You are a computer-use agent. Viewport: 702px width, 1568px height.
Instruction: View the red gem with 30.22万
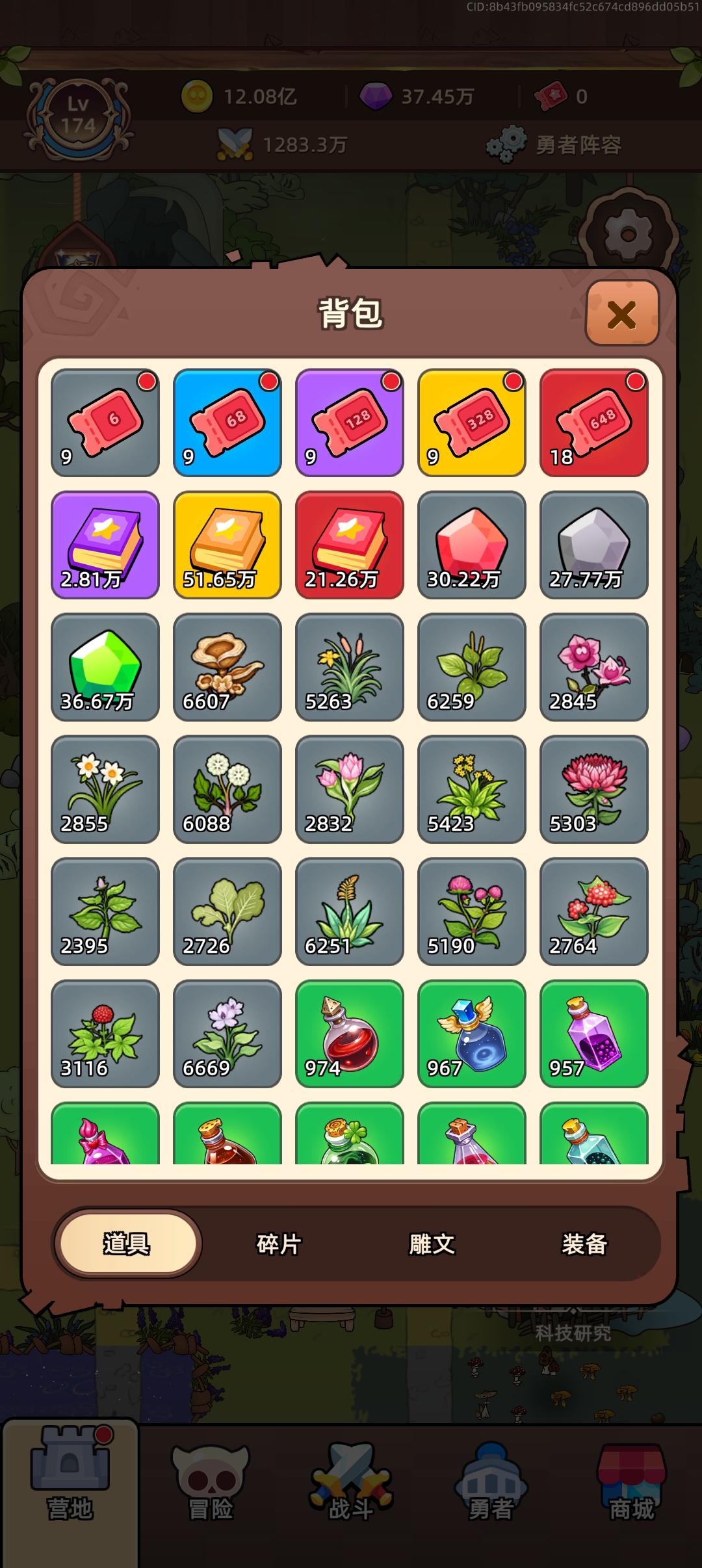coord(471,545)
